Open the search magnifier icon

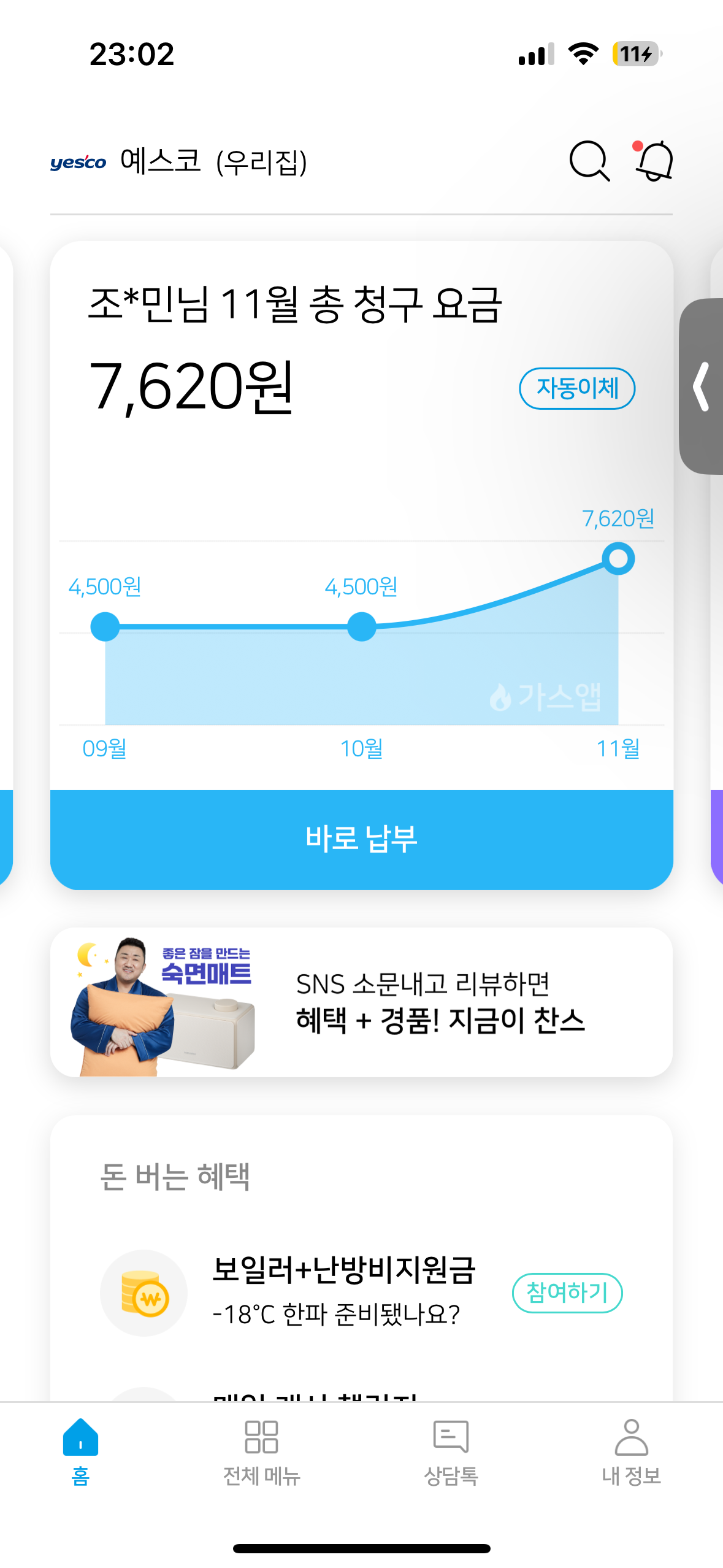(589, 161)
